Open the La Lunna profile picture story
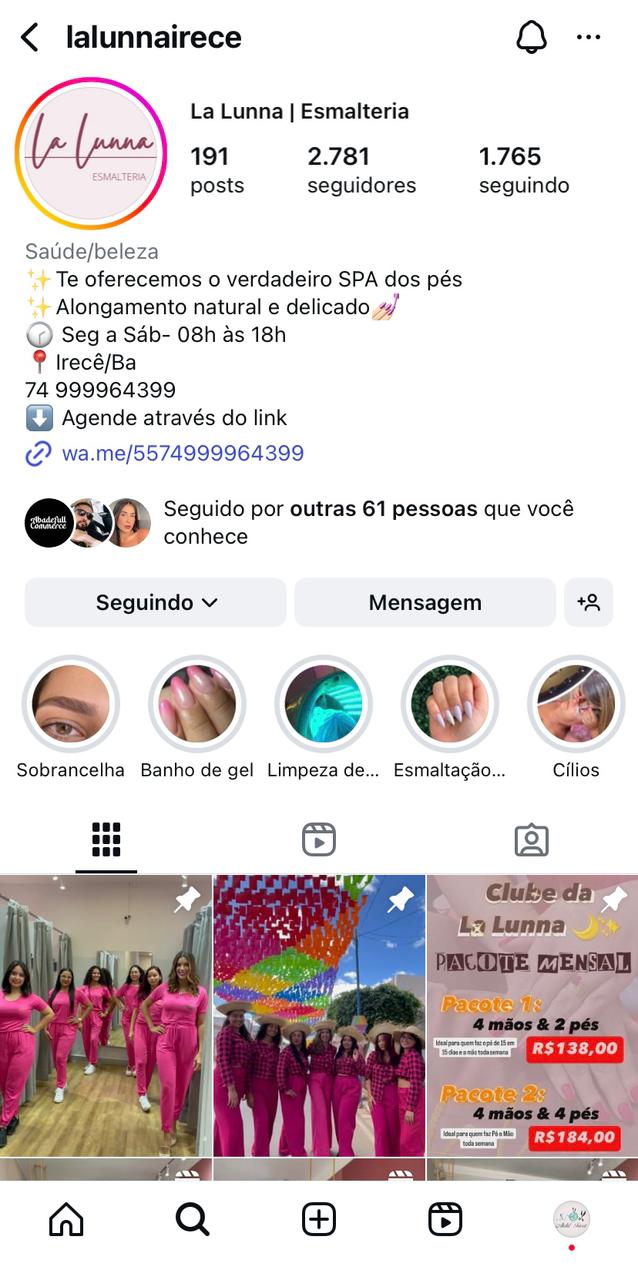Image resolution: width=638 pixels, height=1280 pixels. coord(91,153)
